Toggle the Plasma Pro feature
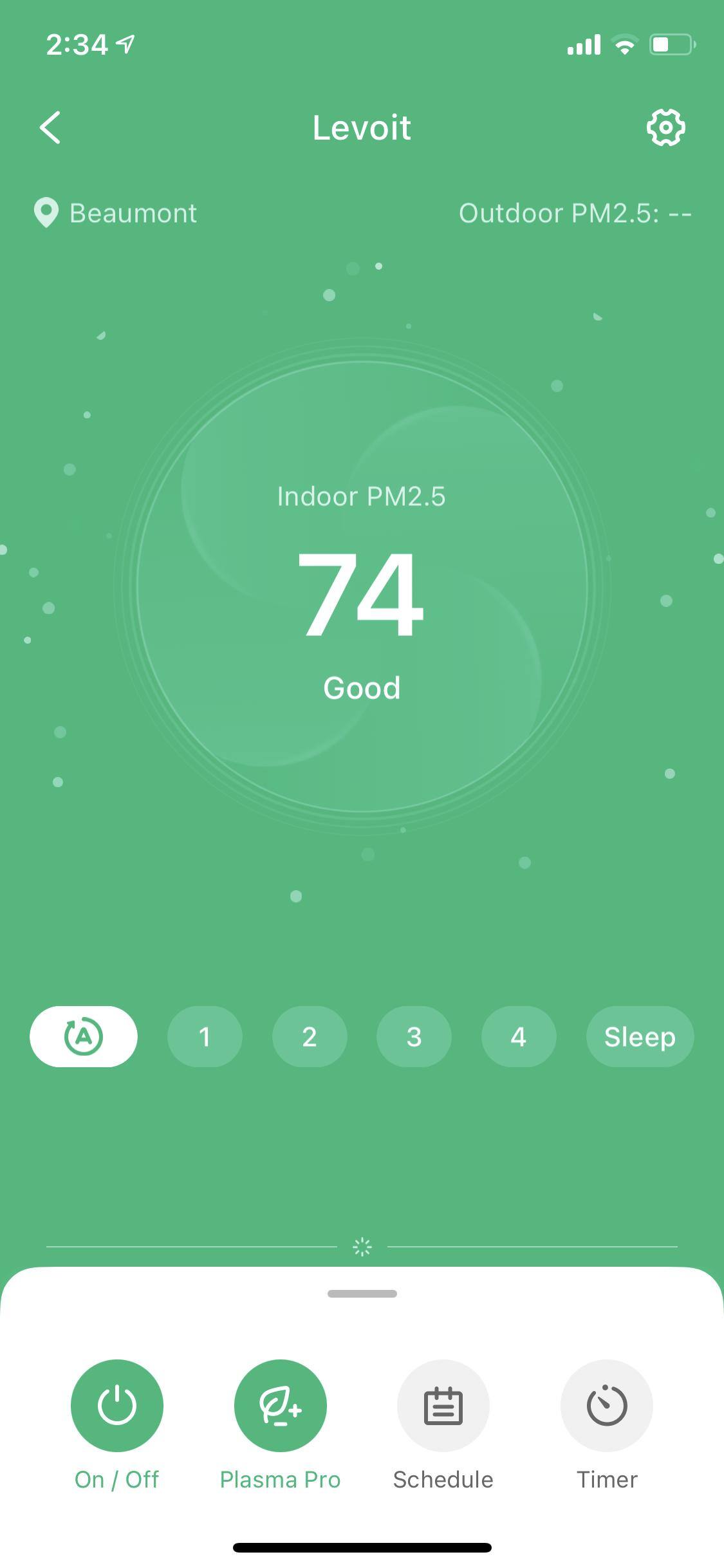 click(280, 1405)
